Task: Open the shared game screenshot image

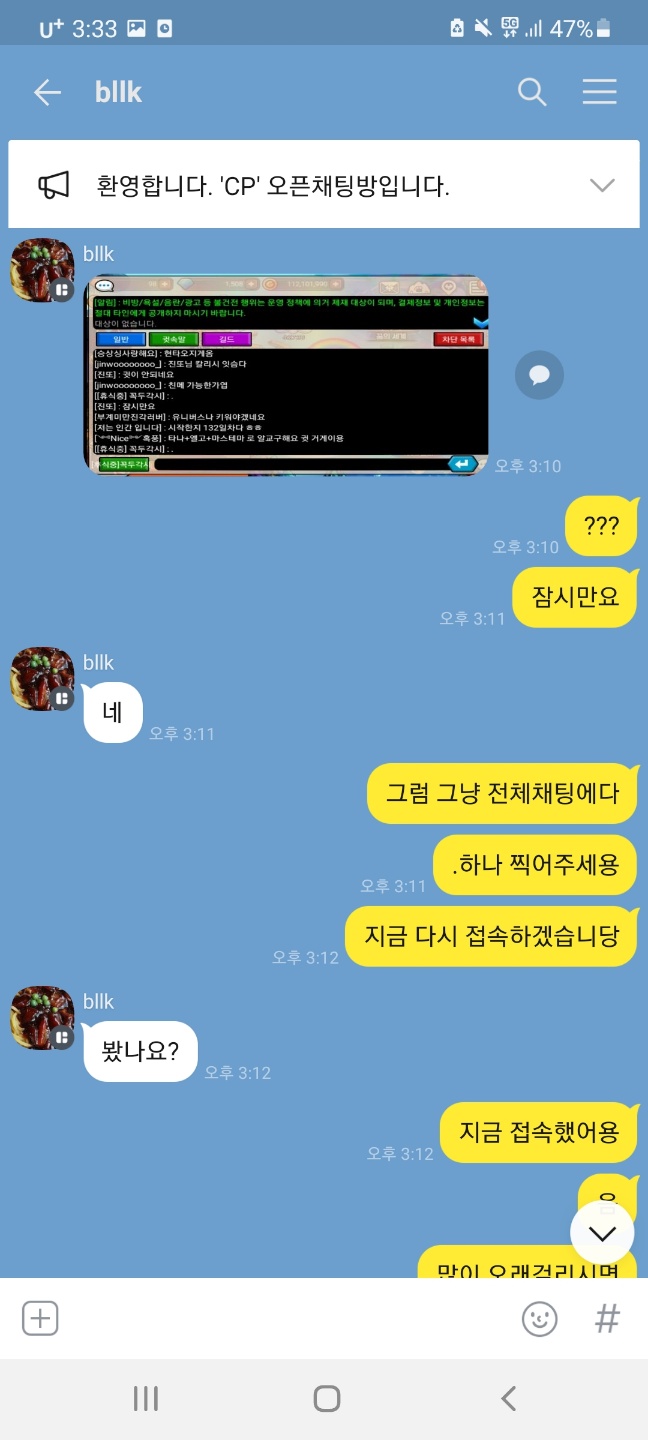Action: (x=286, y=374)
